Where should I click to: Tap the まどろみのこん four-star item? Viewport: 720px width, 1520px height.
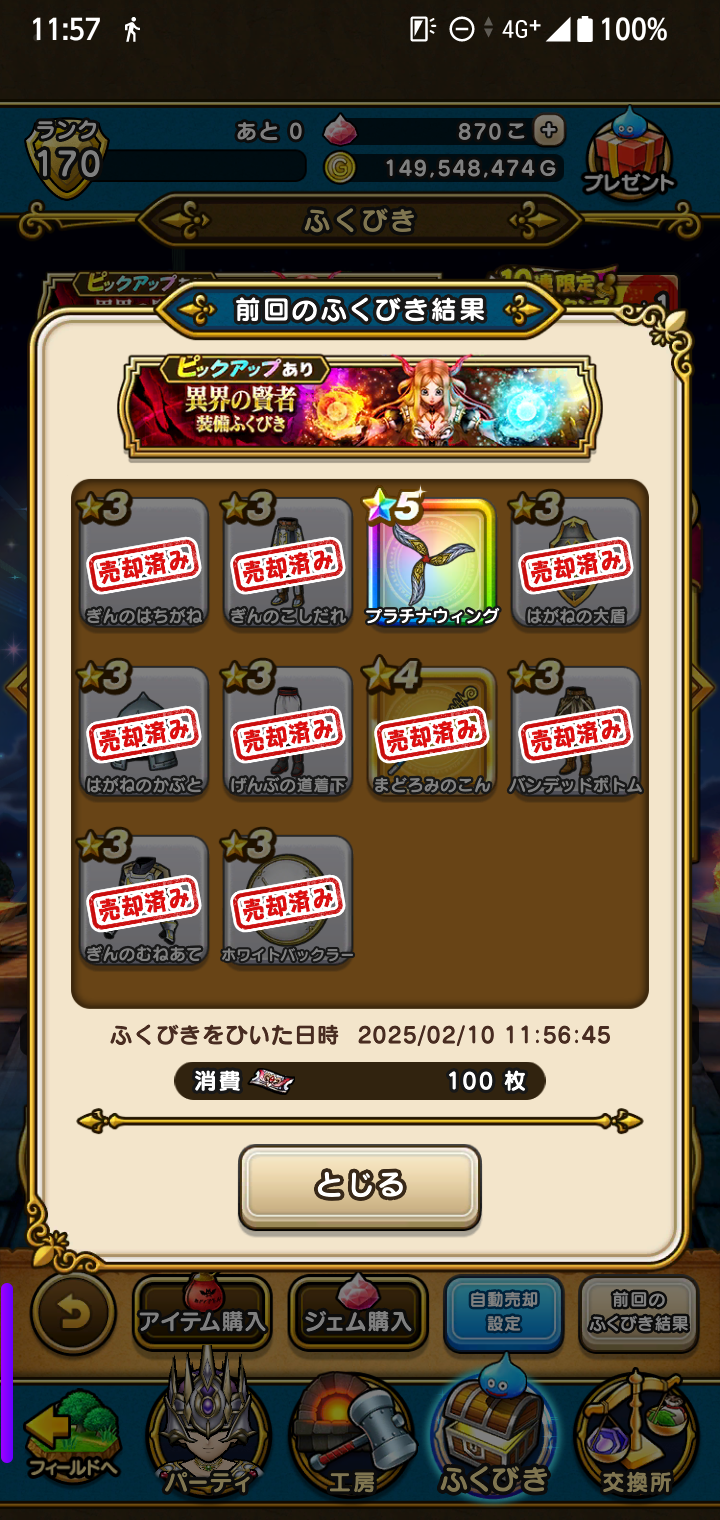tap(431, 732)
